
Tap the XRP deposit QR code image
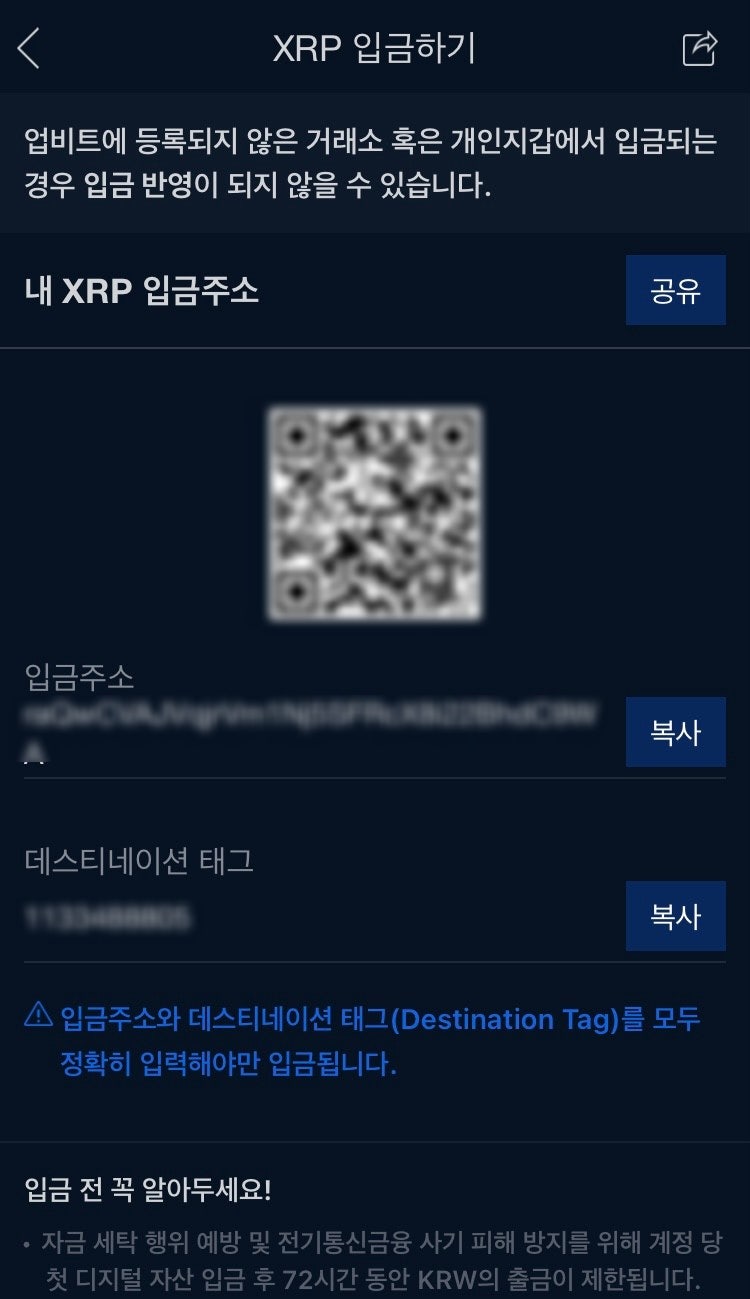[x=375, y=513]
